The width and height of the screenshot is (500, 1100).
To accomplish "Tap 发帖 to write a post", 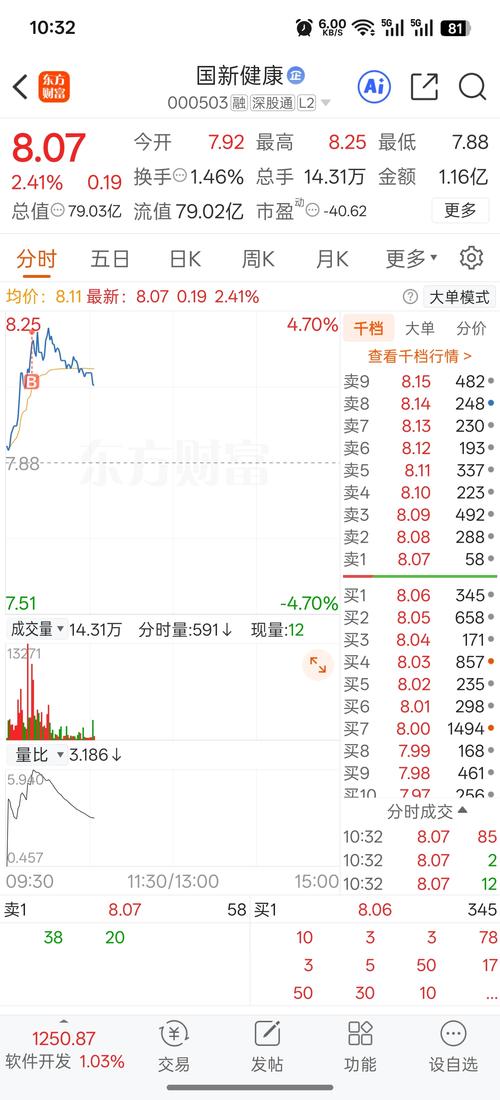I will tap(266, 1047).
